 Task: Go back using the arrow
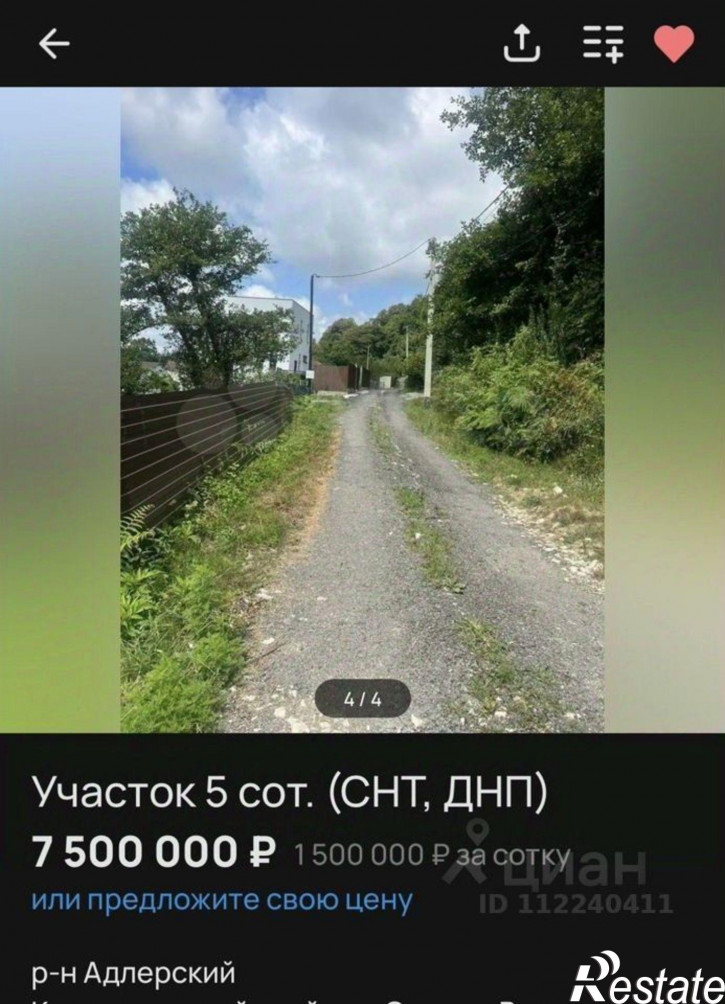54,44
